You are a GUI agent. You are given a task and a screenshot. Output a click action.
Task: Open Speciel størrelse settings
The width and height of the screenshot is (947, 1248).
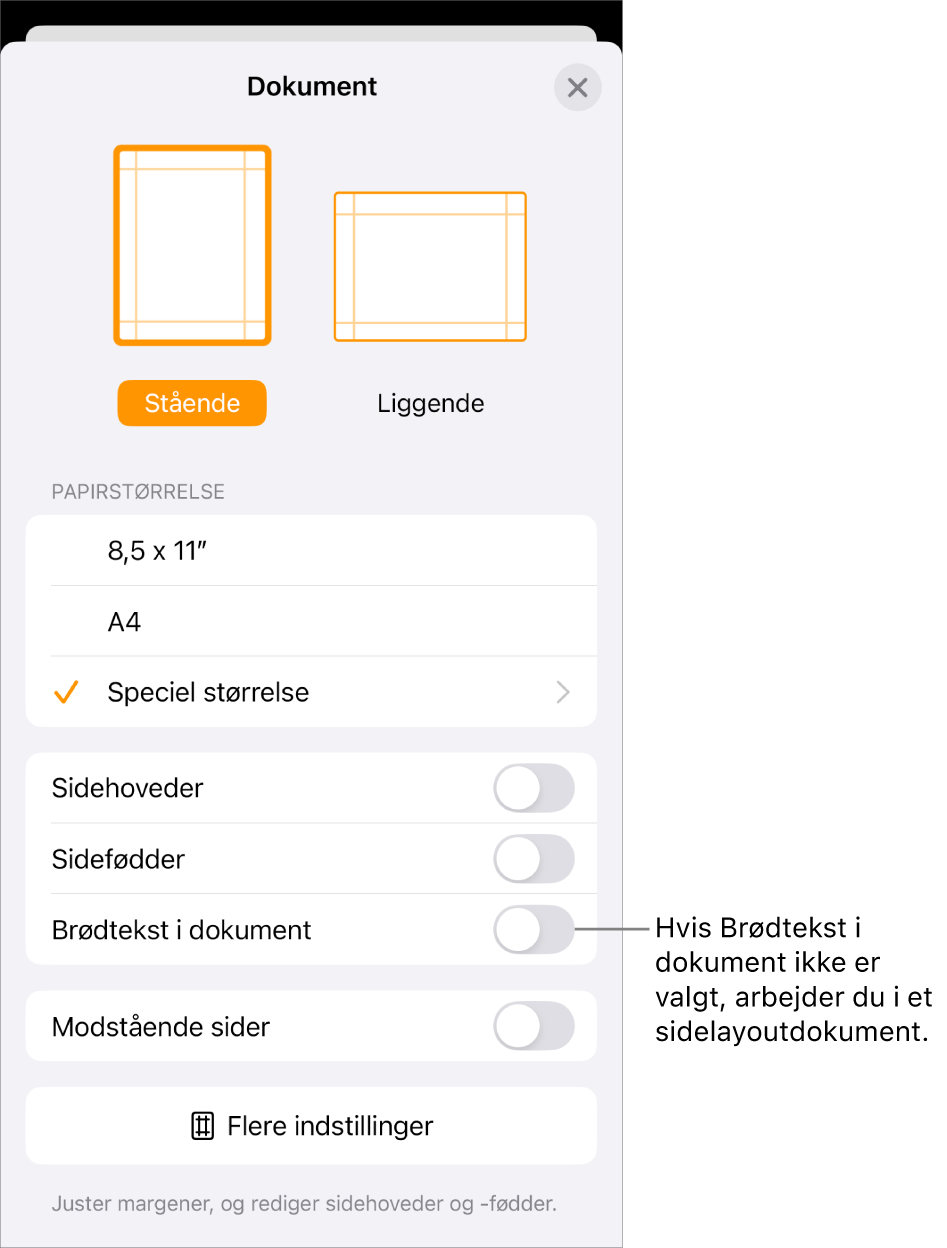[x=311, y=692]
